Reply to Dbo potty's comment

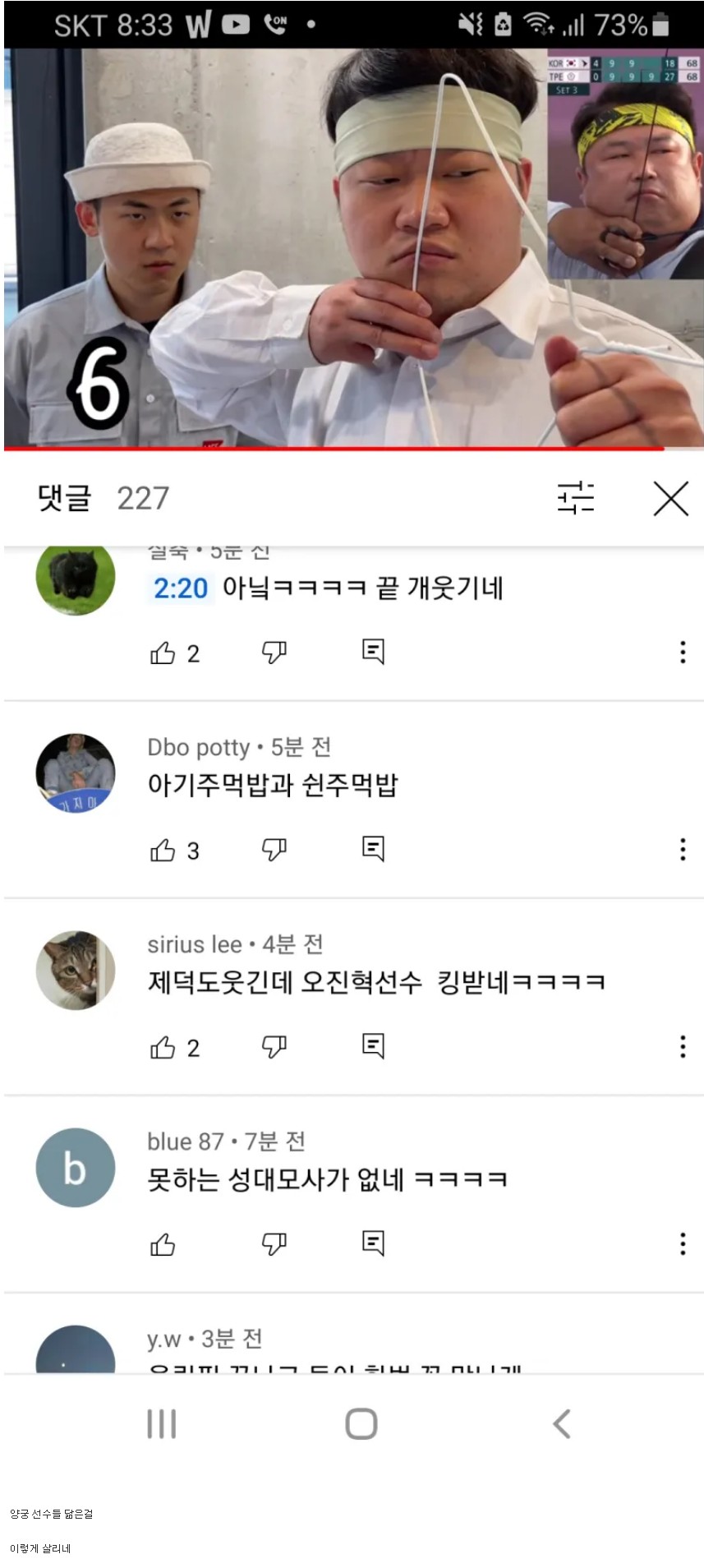[373, 848]
